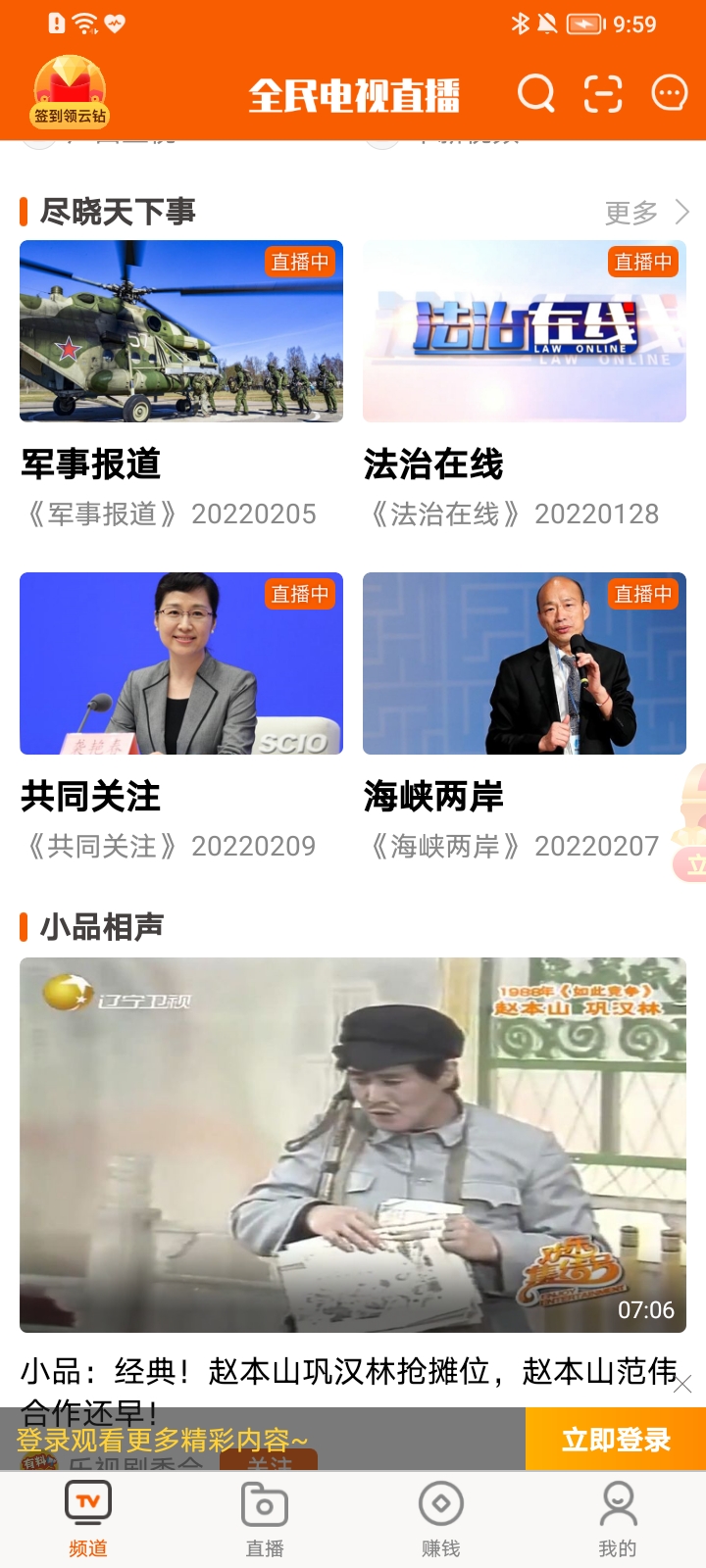Open the 法治在线 live thumbnail
Viewport: 706px width, 1568px height.
524,331
